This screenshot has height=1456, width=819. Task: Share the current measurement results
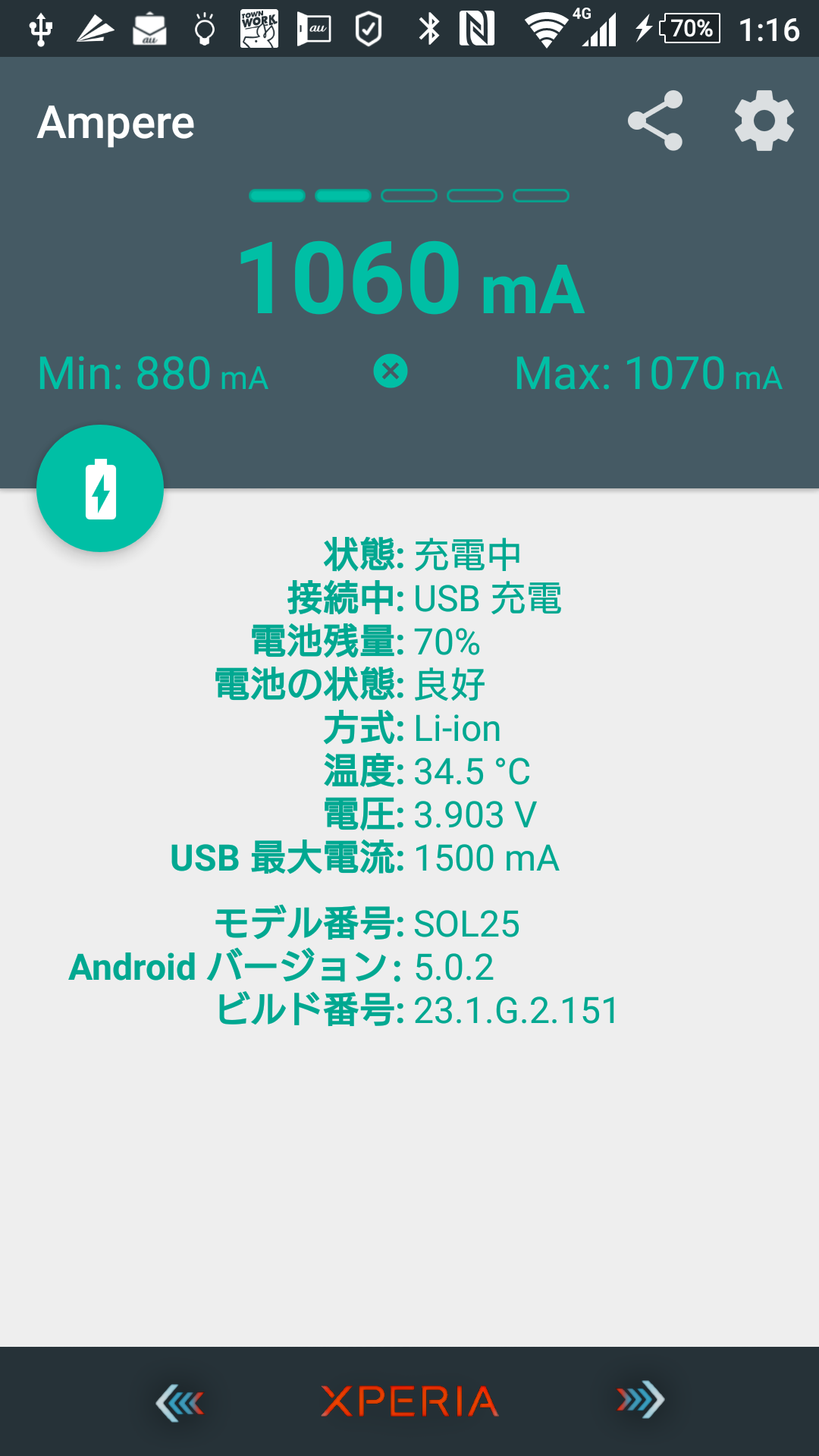(655, 121)
